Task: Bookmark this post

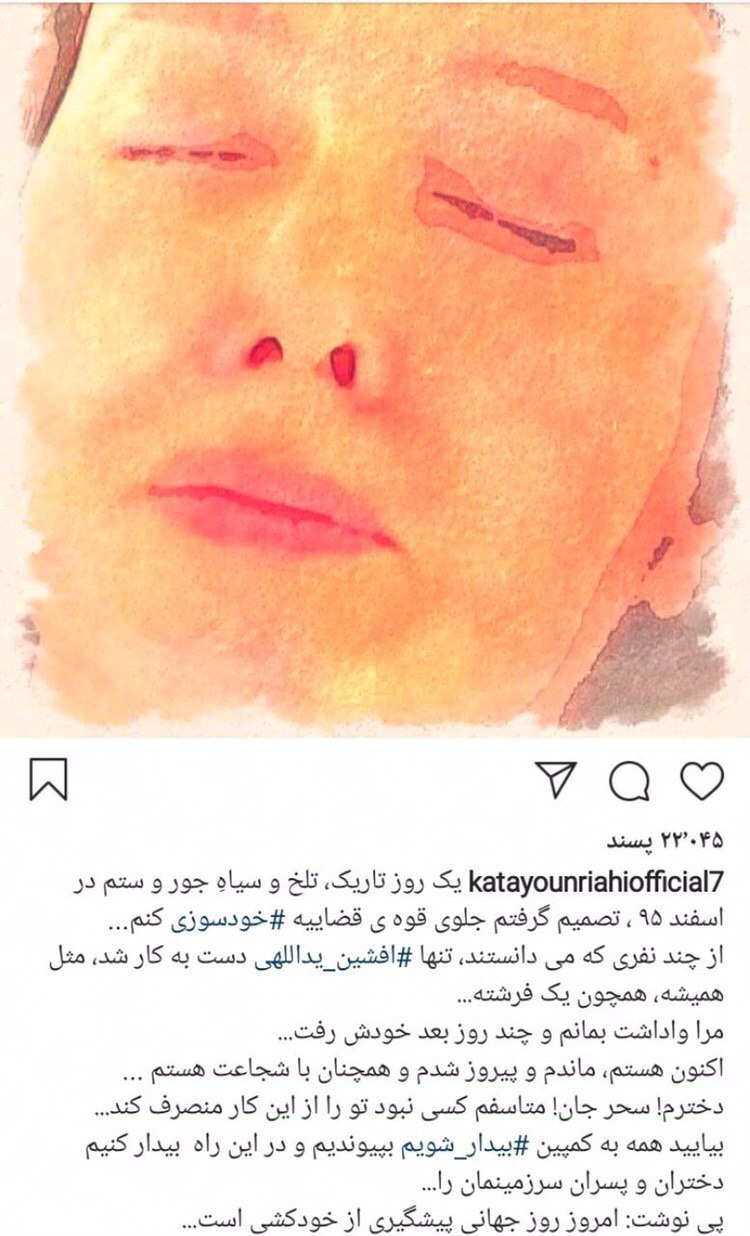Action: point(48,781)
